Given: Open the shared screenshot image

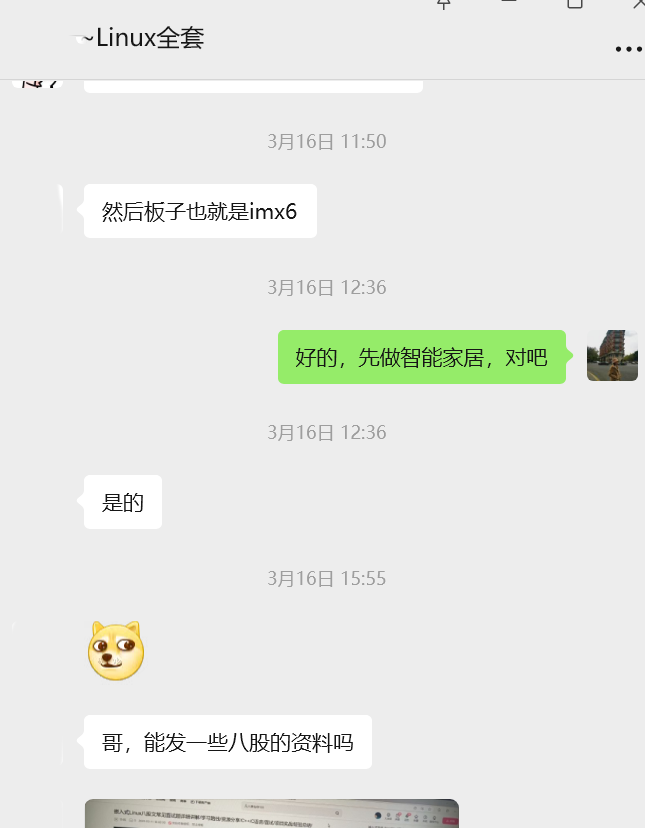Looking at the screenshot, I should pyautogui.click(x=271, y=813).
